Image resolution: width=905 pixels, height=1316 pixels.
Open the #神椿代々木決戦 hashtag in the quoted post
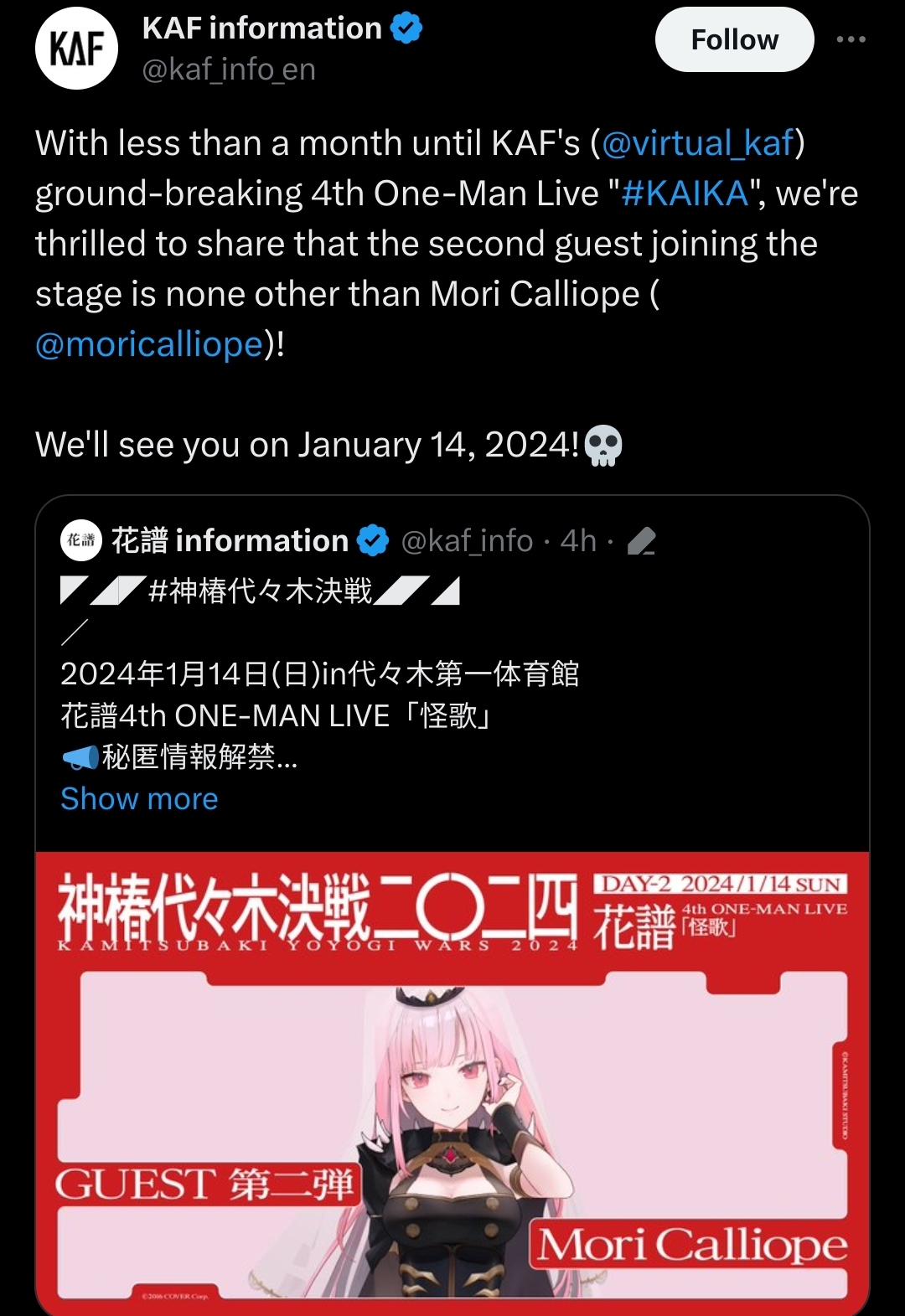click(x=260, y=591)
